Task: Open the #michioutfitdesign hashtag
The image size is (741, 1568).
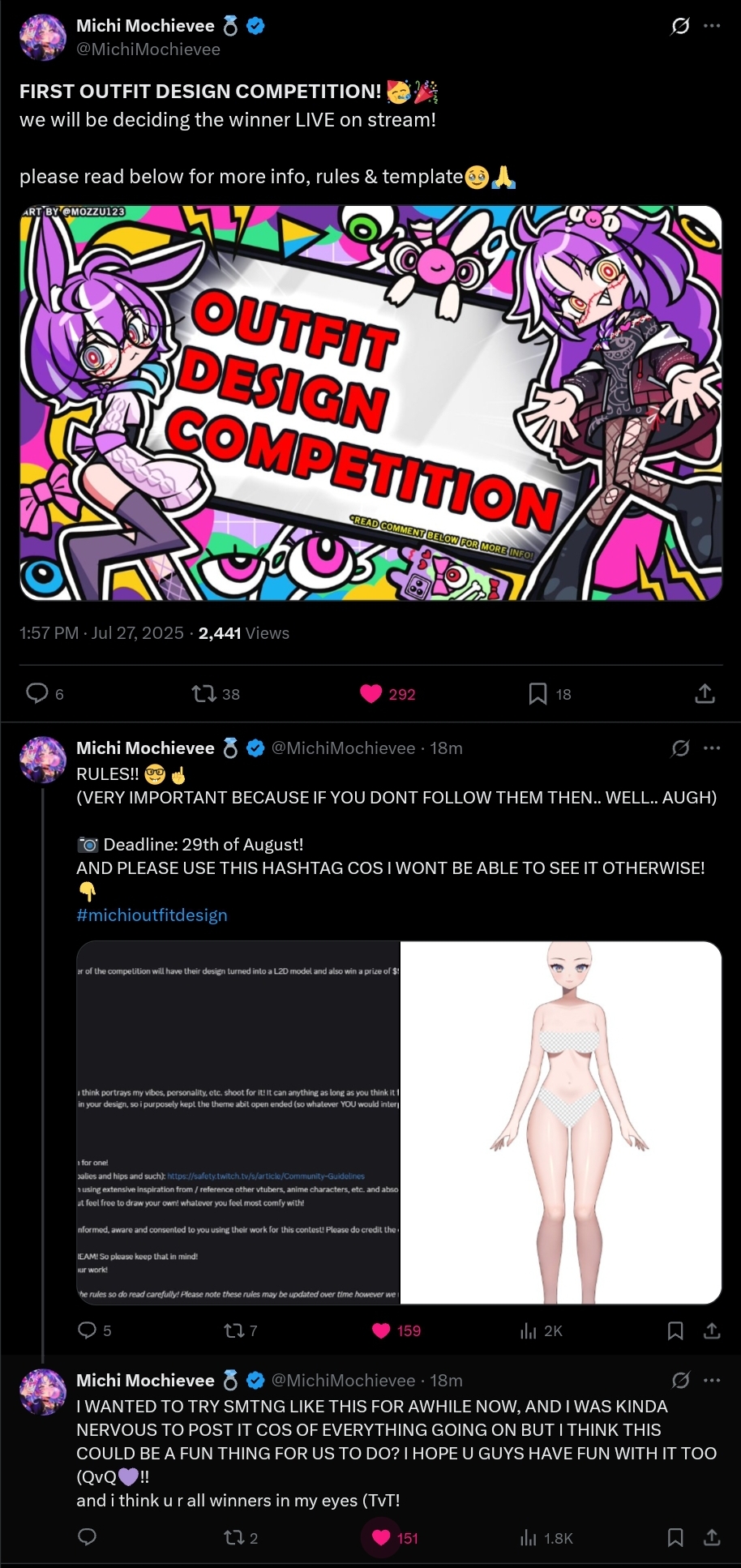Action: coord(152,915)
